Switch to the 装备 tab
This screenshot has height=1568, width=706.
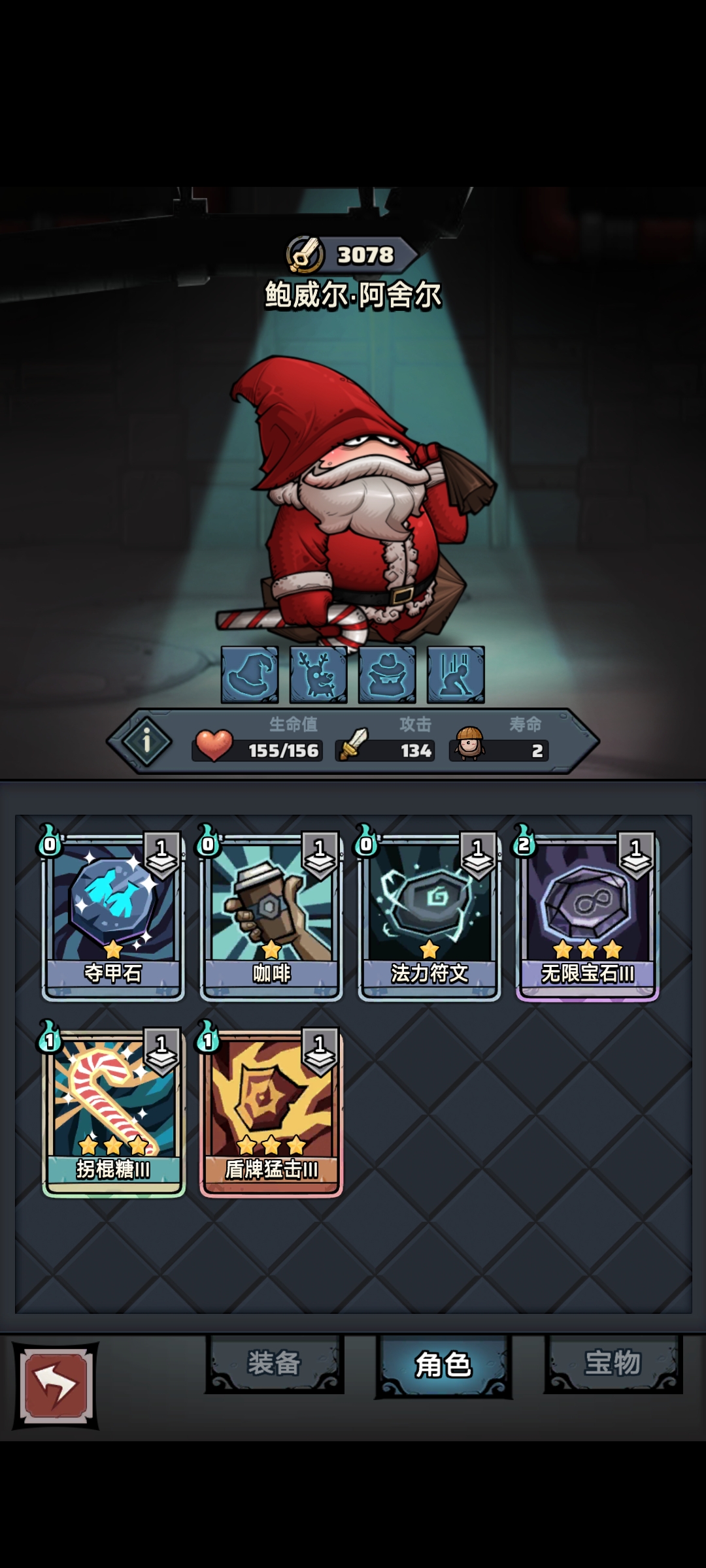(274, 1364)
